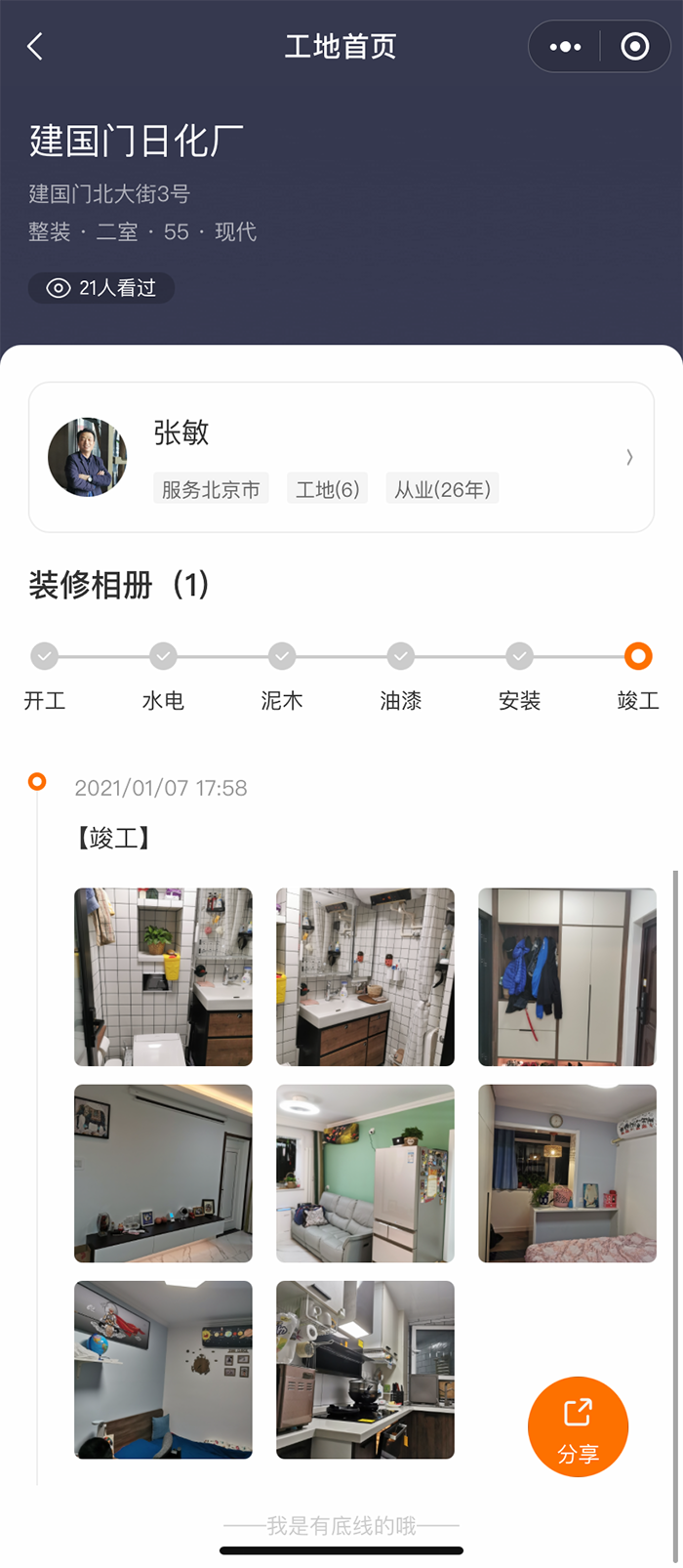The width and height of the screenshot is (683, 1568).
Task: Open the kitchen stove photo
Action: click(x=365, y=1370)
